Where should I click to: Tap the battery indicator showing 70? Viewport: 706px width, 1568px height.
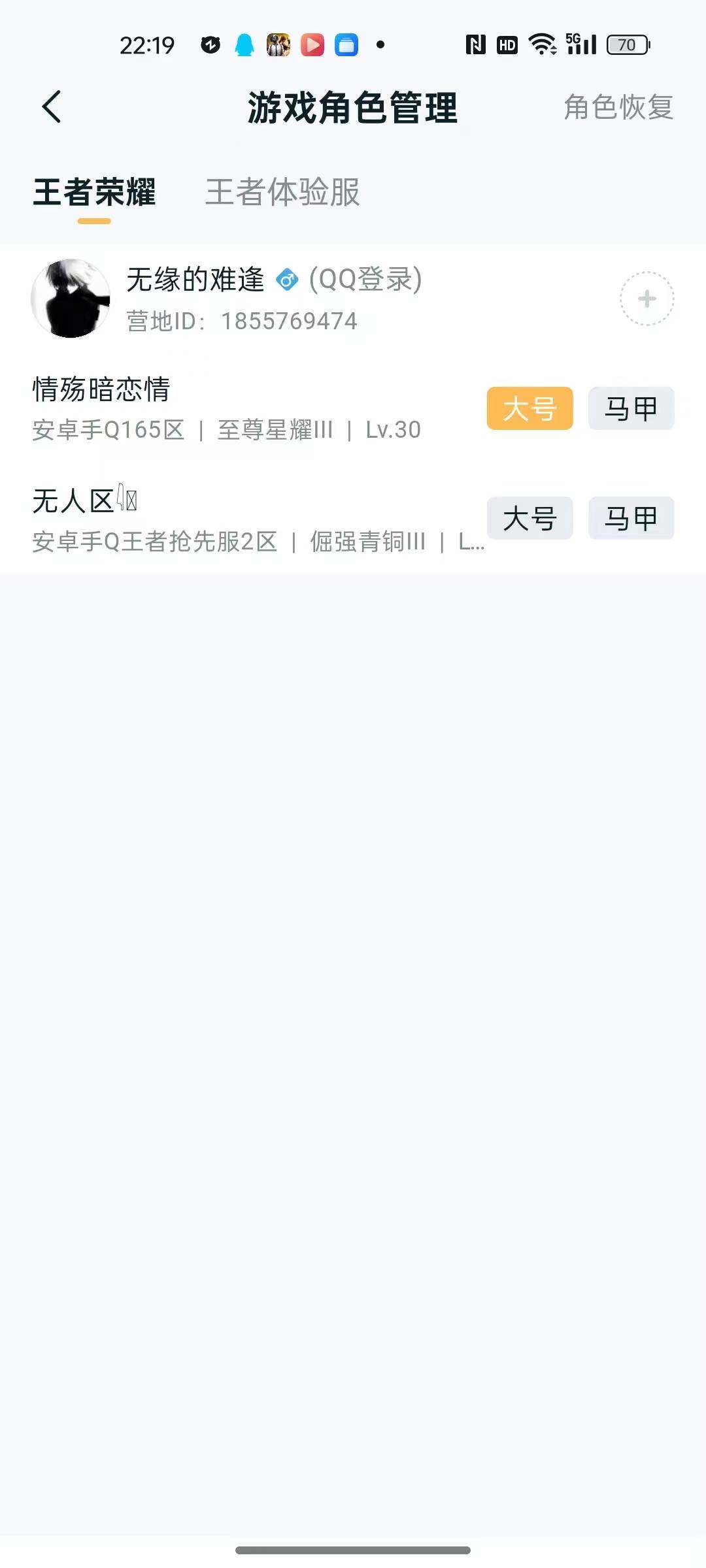pyautogui.click(x=626, y=44)
